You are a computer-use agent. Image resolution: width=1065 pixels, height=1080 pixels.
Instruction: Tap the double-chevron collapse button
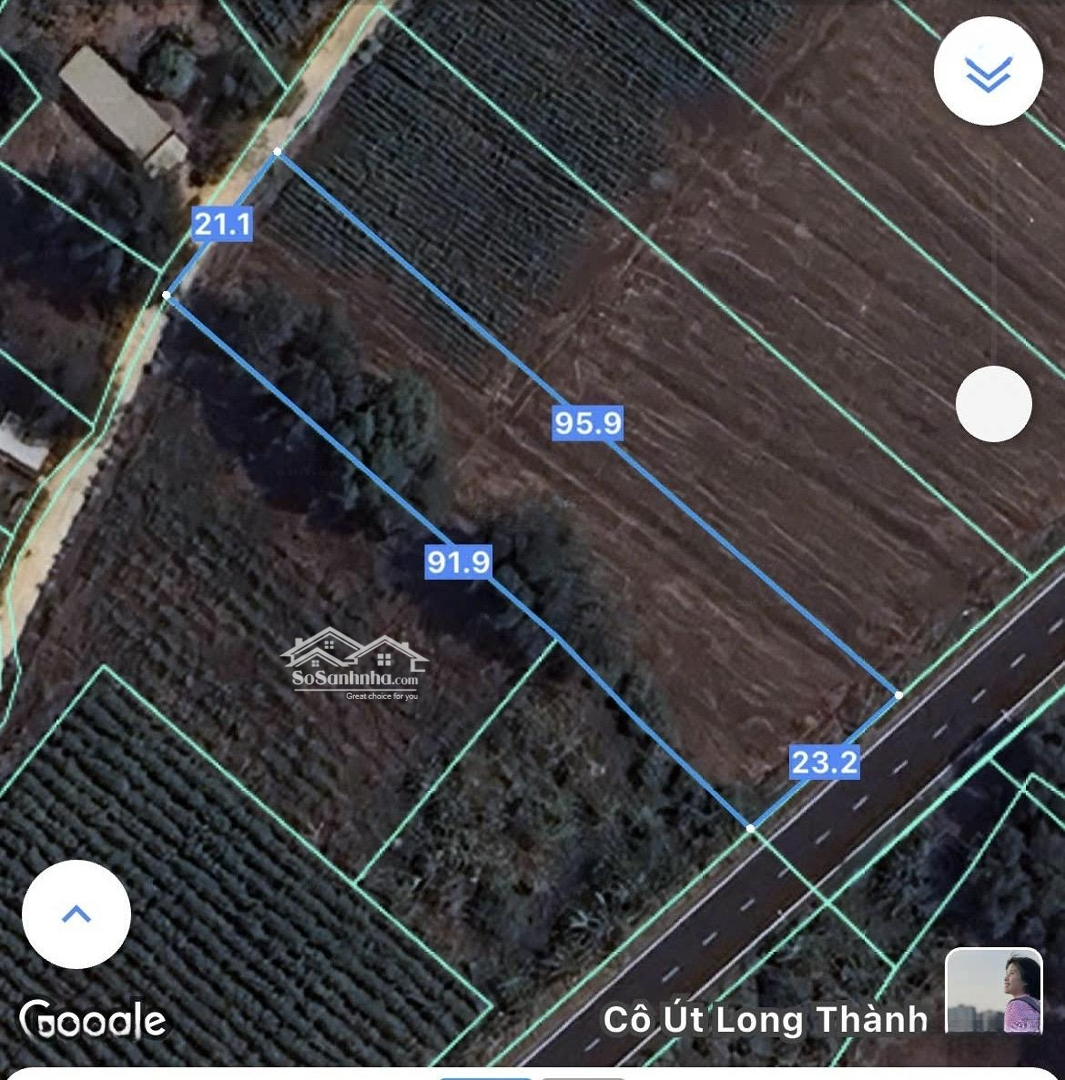pos(988,72)
